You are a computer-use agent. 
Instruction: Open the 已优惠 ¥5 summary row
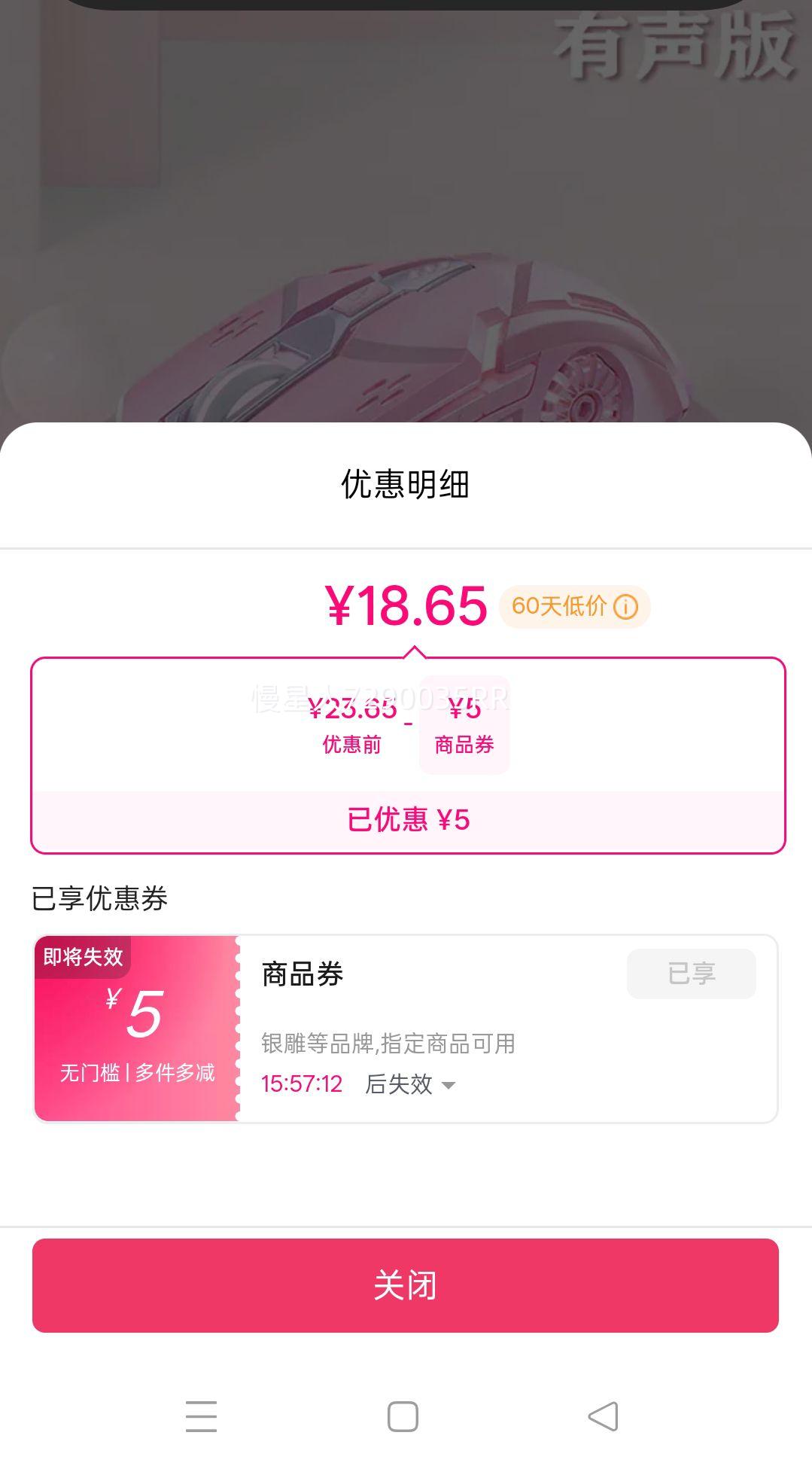[x=406, y=821]
